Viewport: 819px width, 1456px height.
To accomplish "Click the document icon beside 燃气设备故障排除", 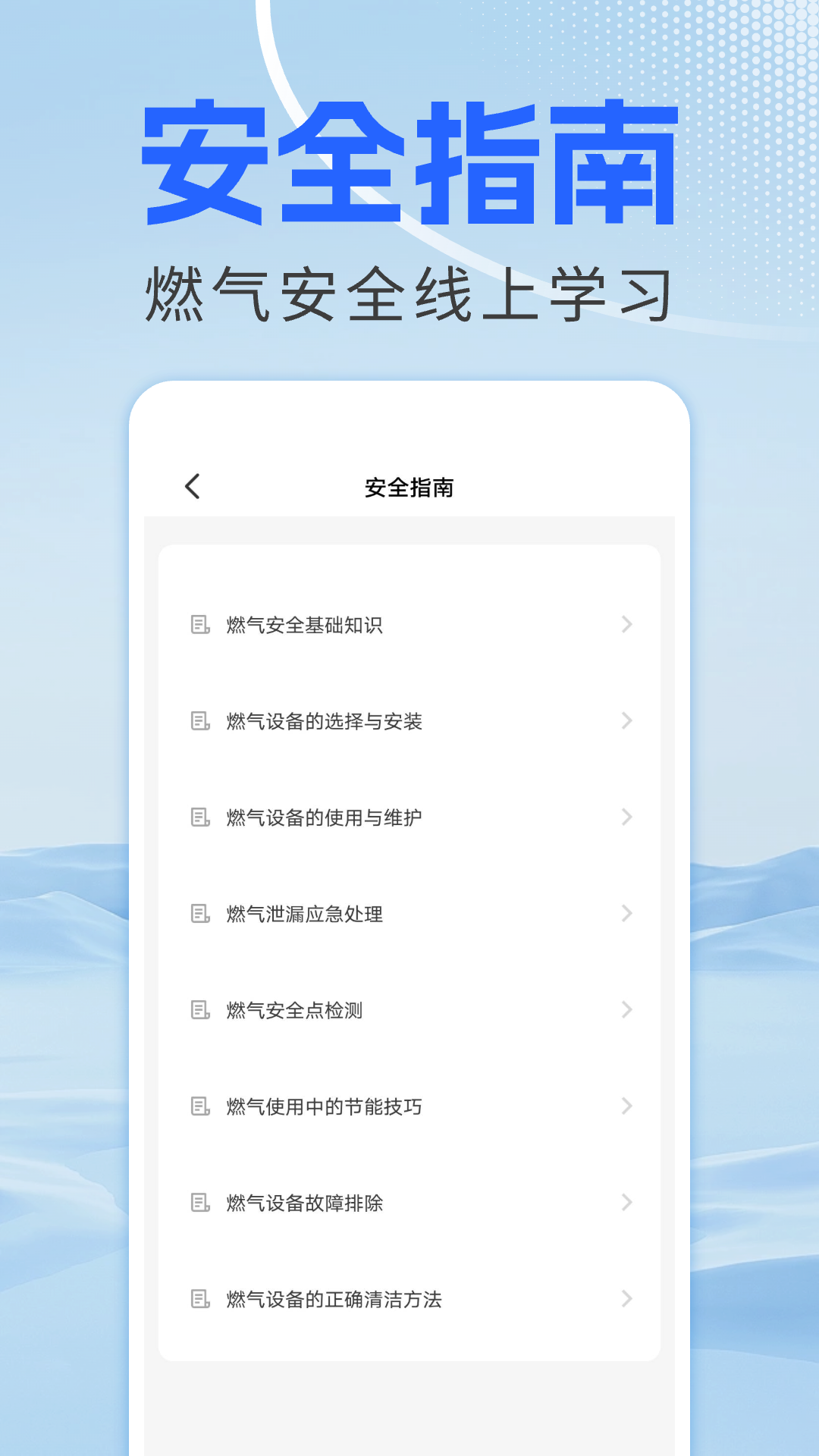I will point(201,1202).
